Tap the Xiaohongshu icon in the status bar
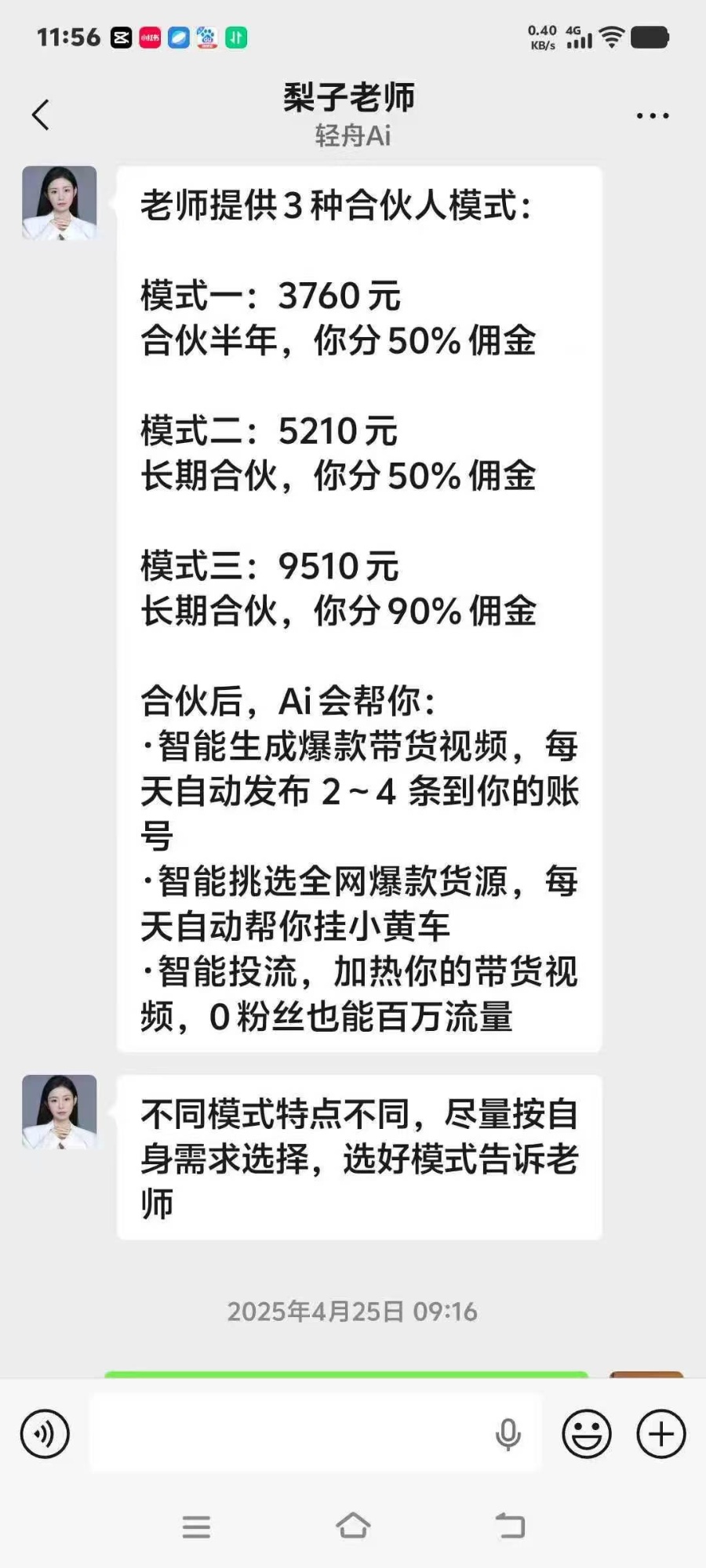 coord(149,36)
